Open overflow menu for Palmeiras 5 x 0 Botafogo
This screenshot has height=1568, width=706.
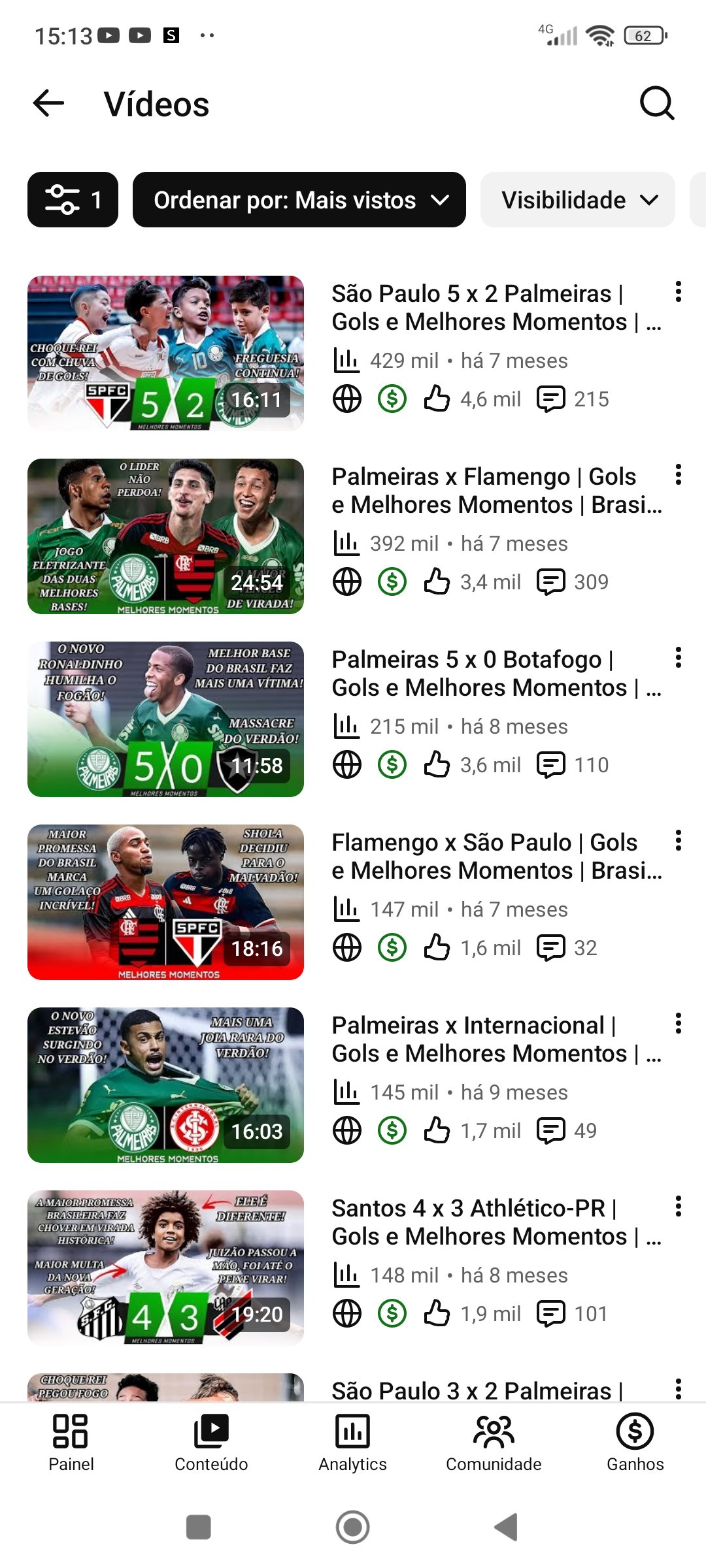(x=679, y=658)
